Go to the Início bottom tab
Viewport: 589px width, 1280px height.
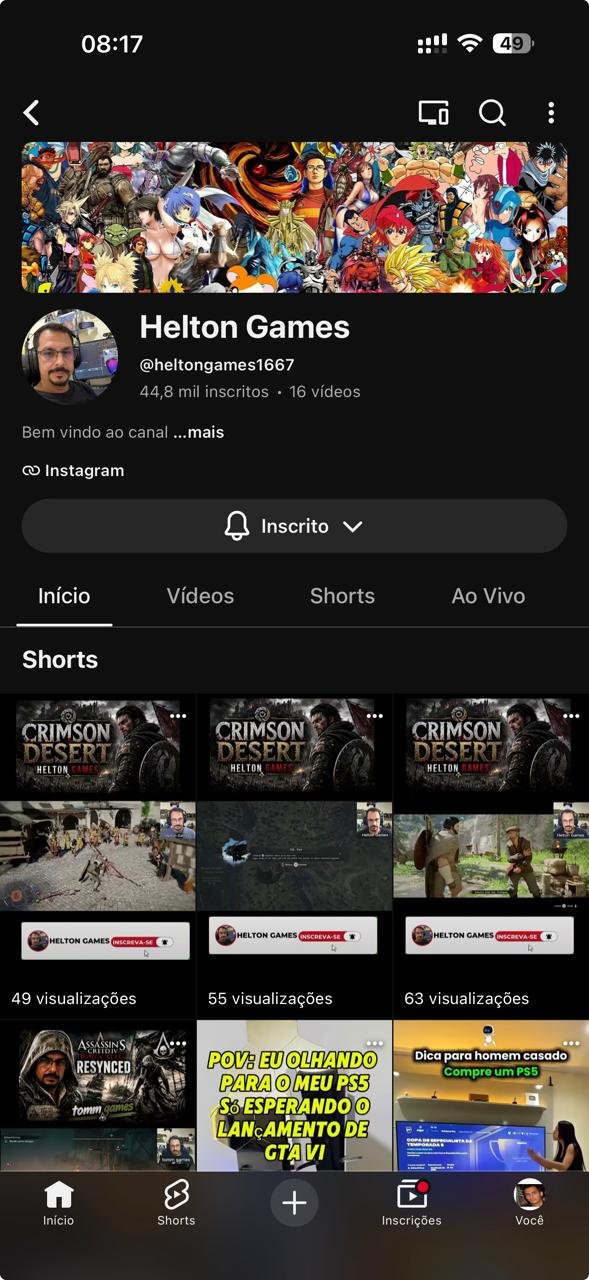(59, 1203)
